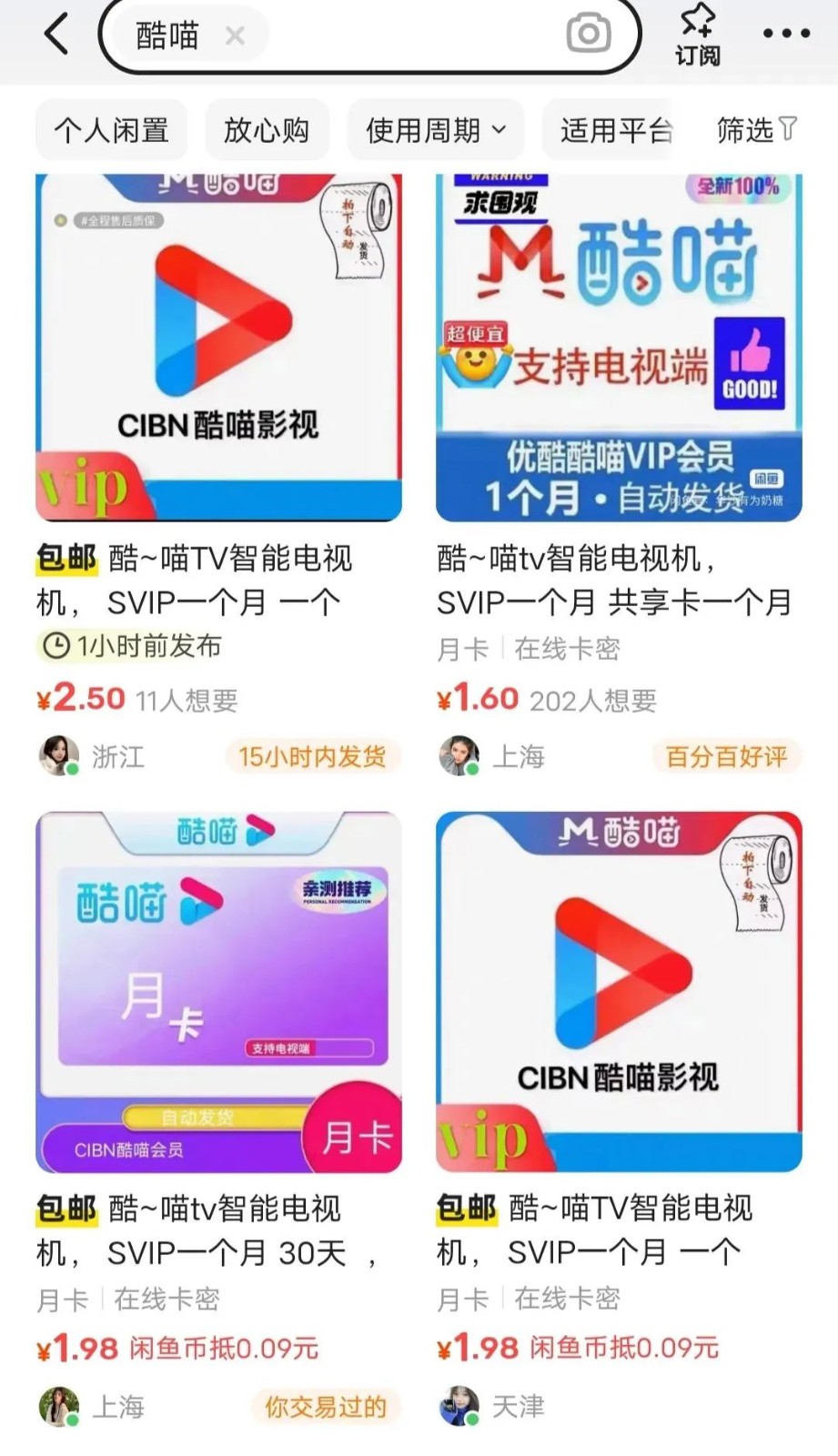Open the 筛选 filter panel
The width and height of the screenshot is (838, 1456).
pyautogui.click(x=756, y=130)
